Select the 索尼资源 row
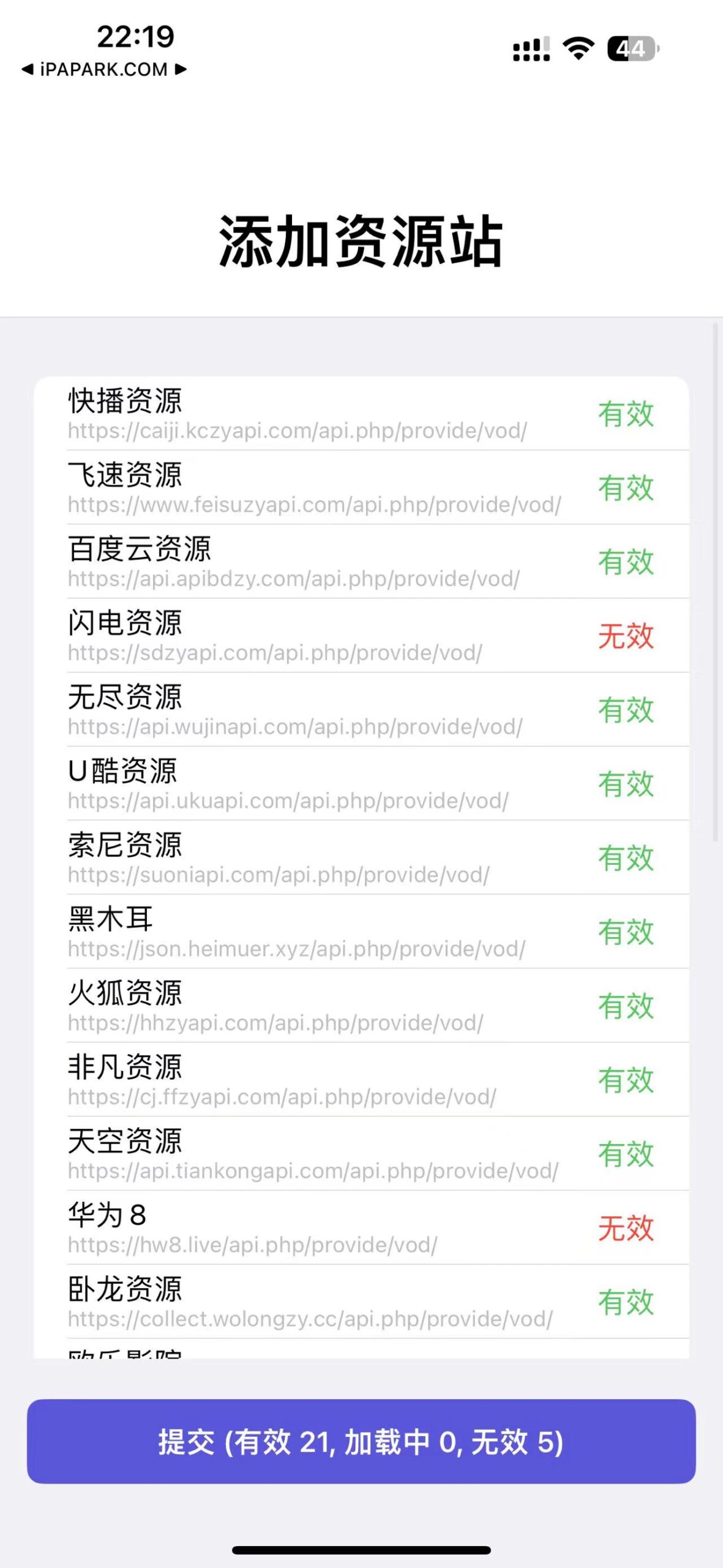Viewport: 723px width, 1568px height. [125, 845]
